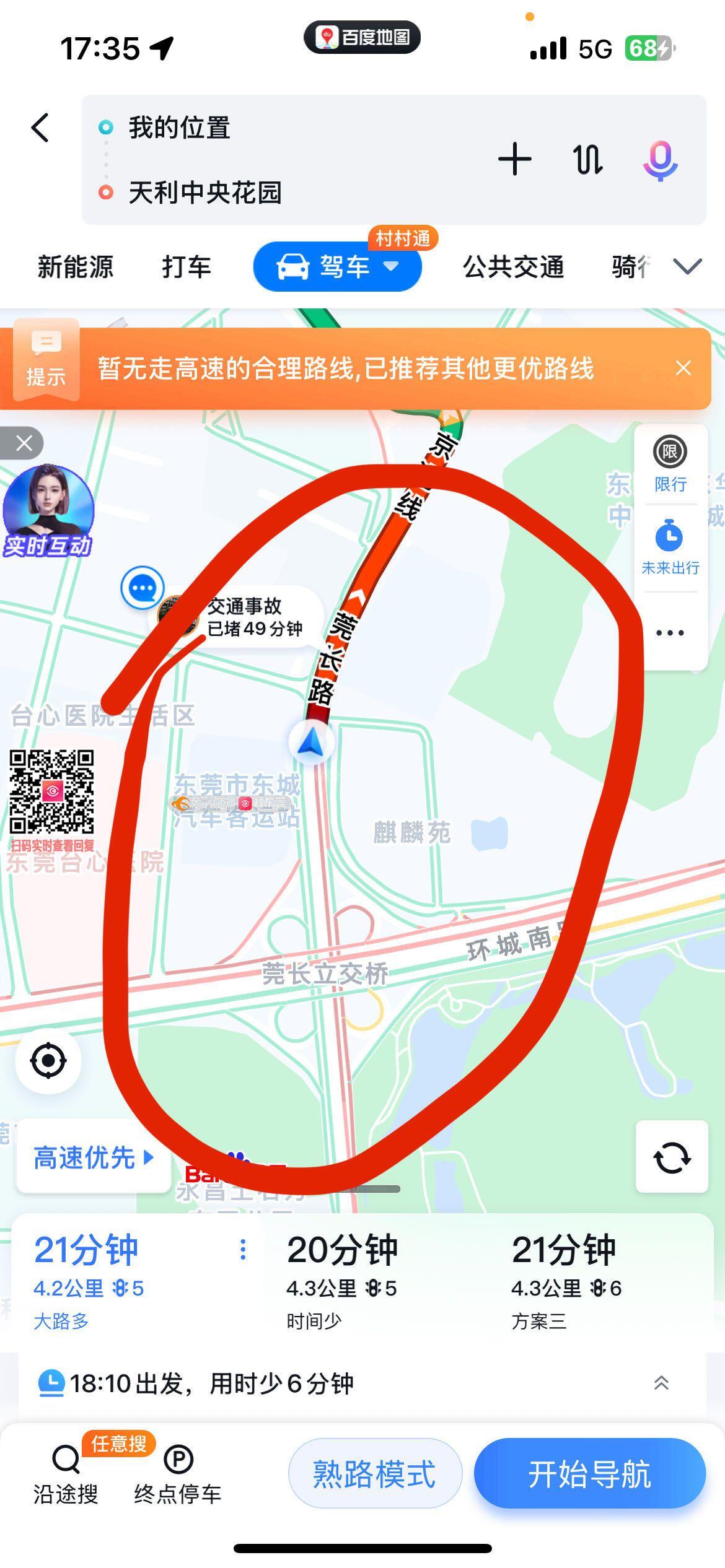
Task: Expand the travel modes dropdown arrow
Action: (x=687, y=267)
